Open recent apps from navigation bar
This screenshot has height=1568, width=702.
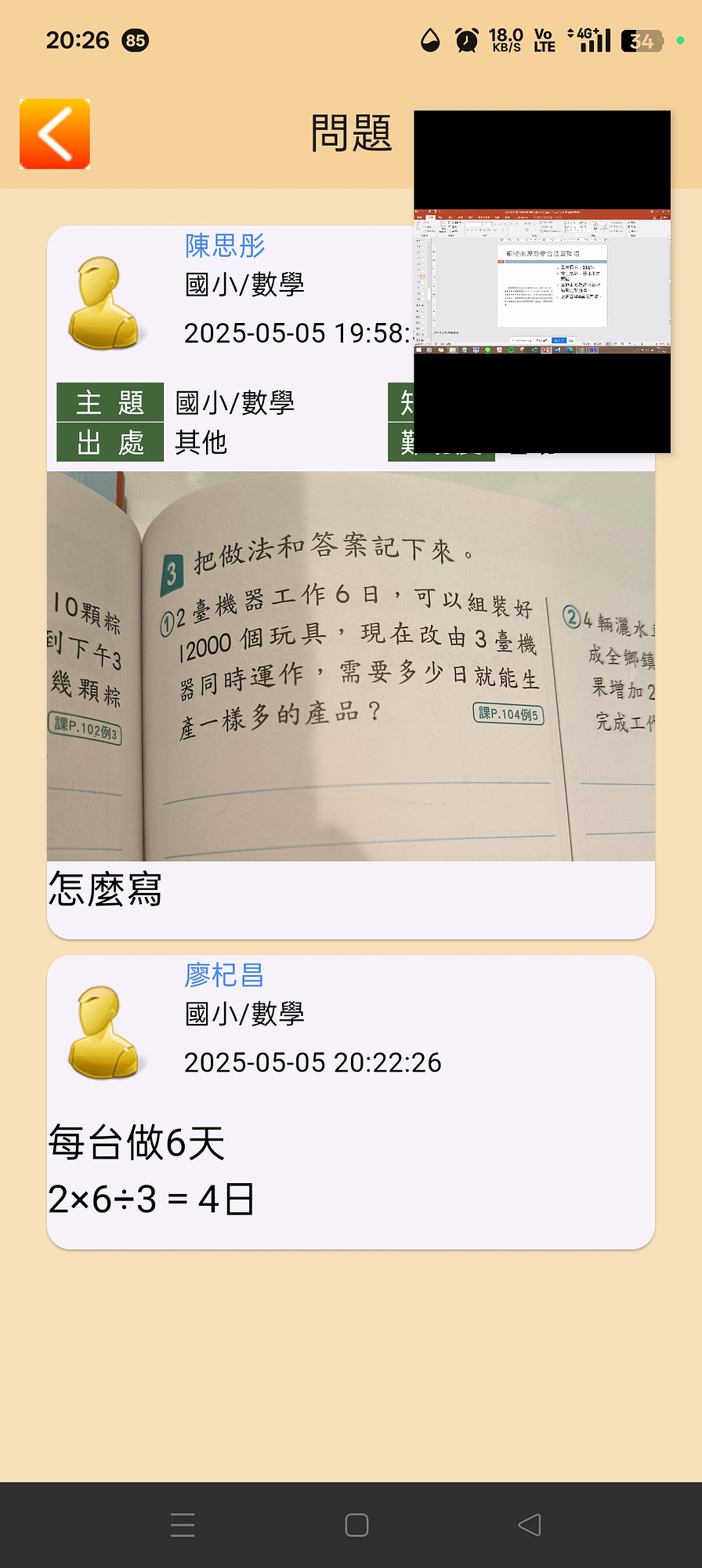click(x=183, y=1525)
